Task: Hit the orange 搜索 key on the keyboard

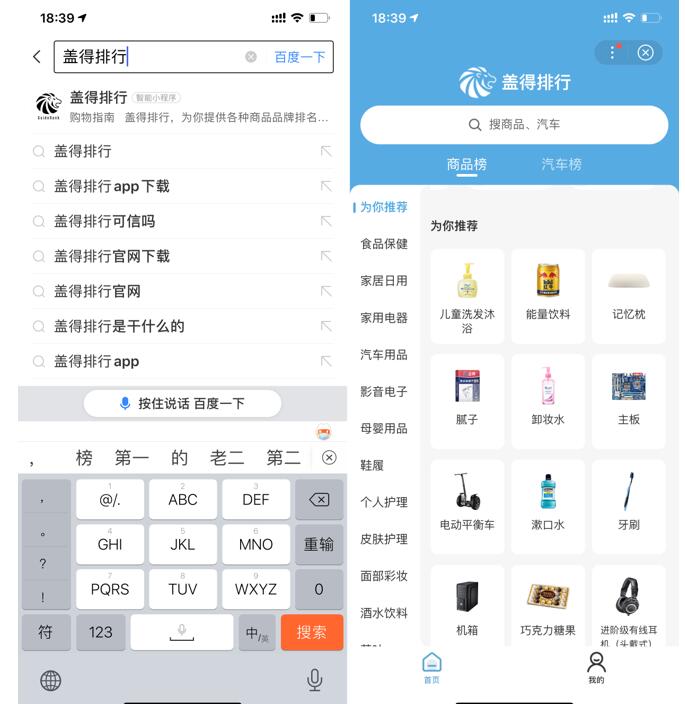Action: (x=312, y=632)
